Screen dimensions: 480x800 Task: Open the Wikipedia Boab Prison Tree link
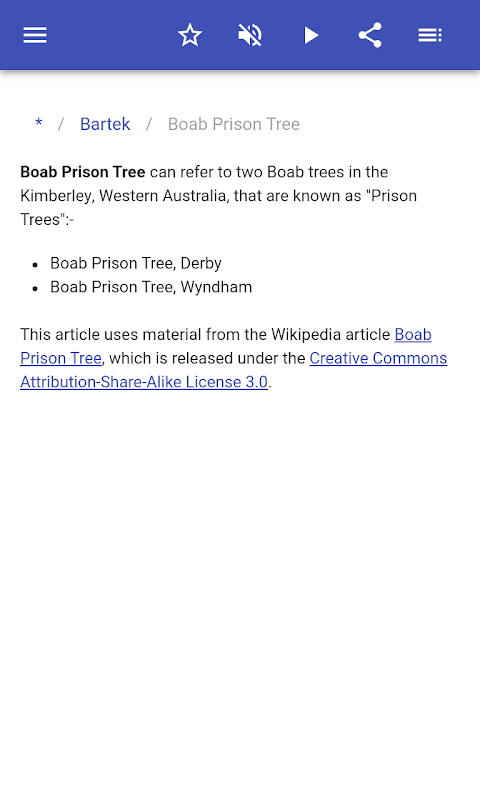pyautogui.click(x=226, y=346)
